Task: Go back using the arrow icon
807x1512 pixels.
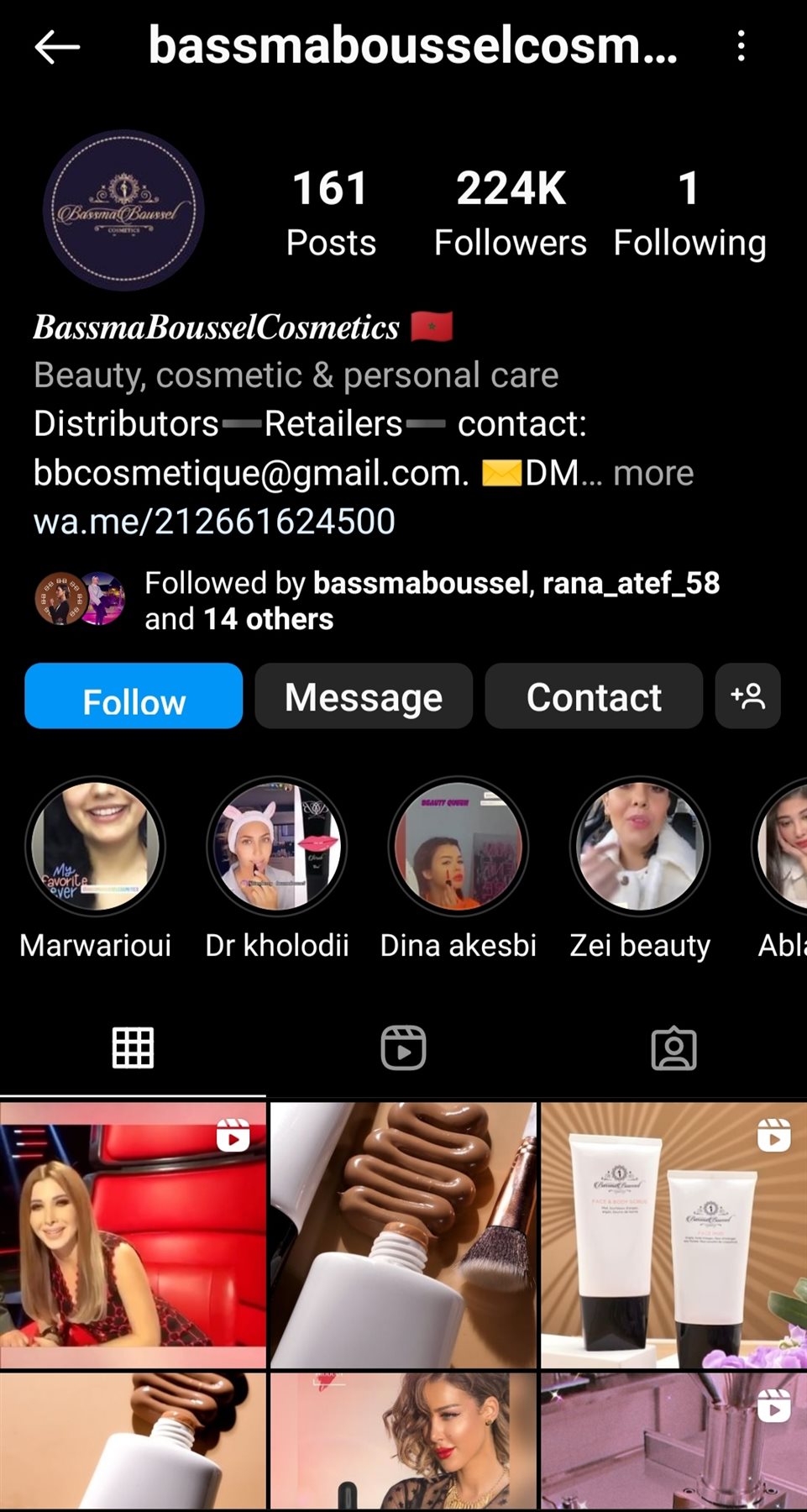Action: (x=57, y=47)
